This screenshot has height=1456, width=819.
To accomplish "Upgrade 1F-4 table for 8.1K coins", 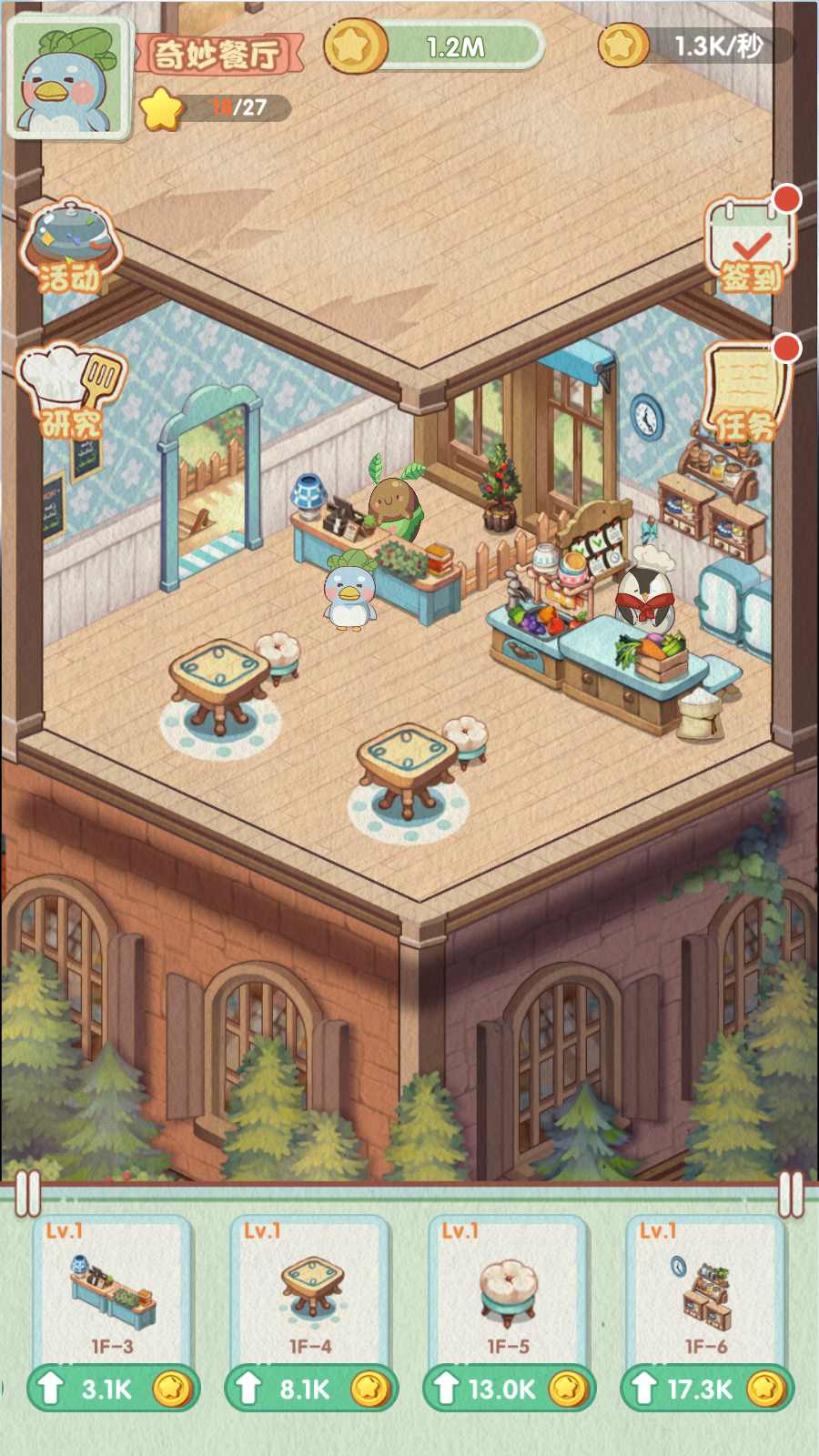I will click(x=310, y=1389).
